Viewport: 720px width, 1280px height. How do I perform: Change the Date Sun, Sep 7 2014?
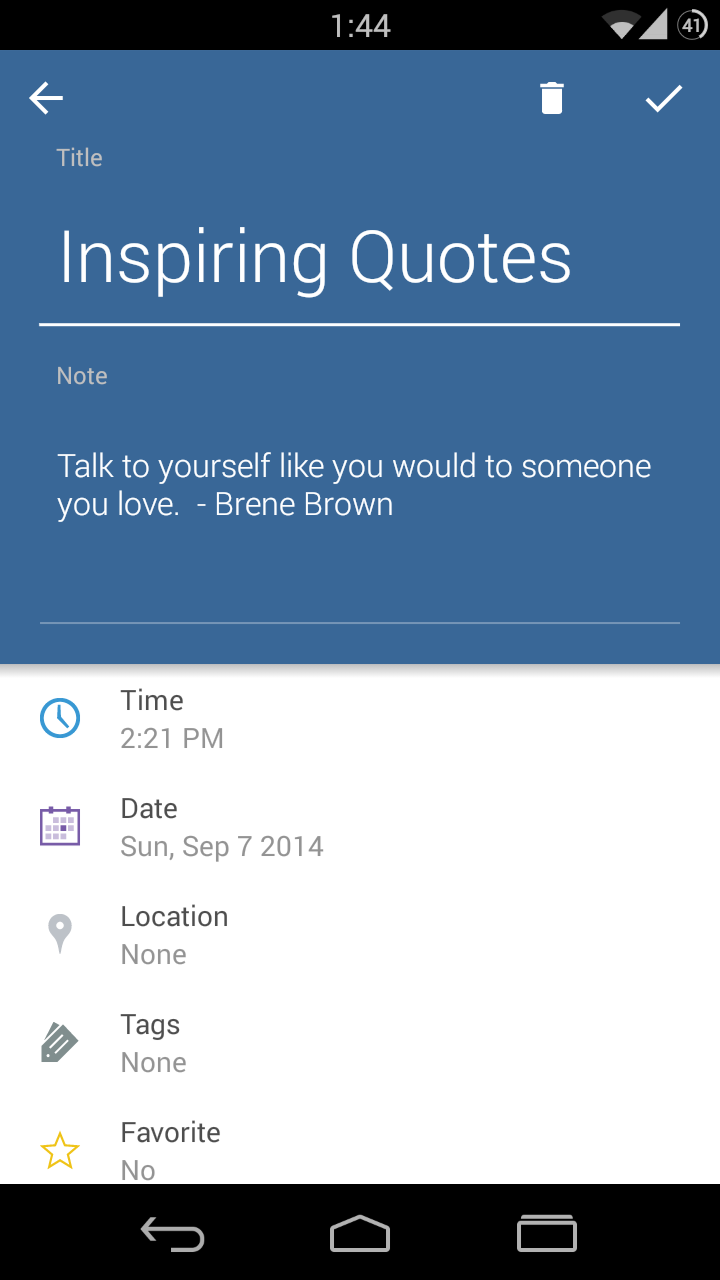point(222,827)
